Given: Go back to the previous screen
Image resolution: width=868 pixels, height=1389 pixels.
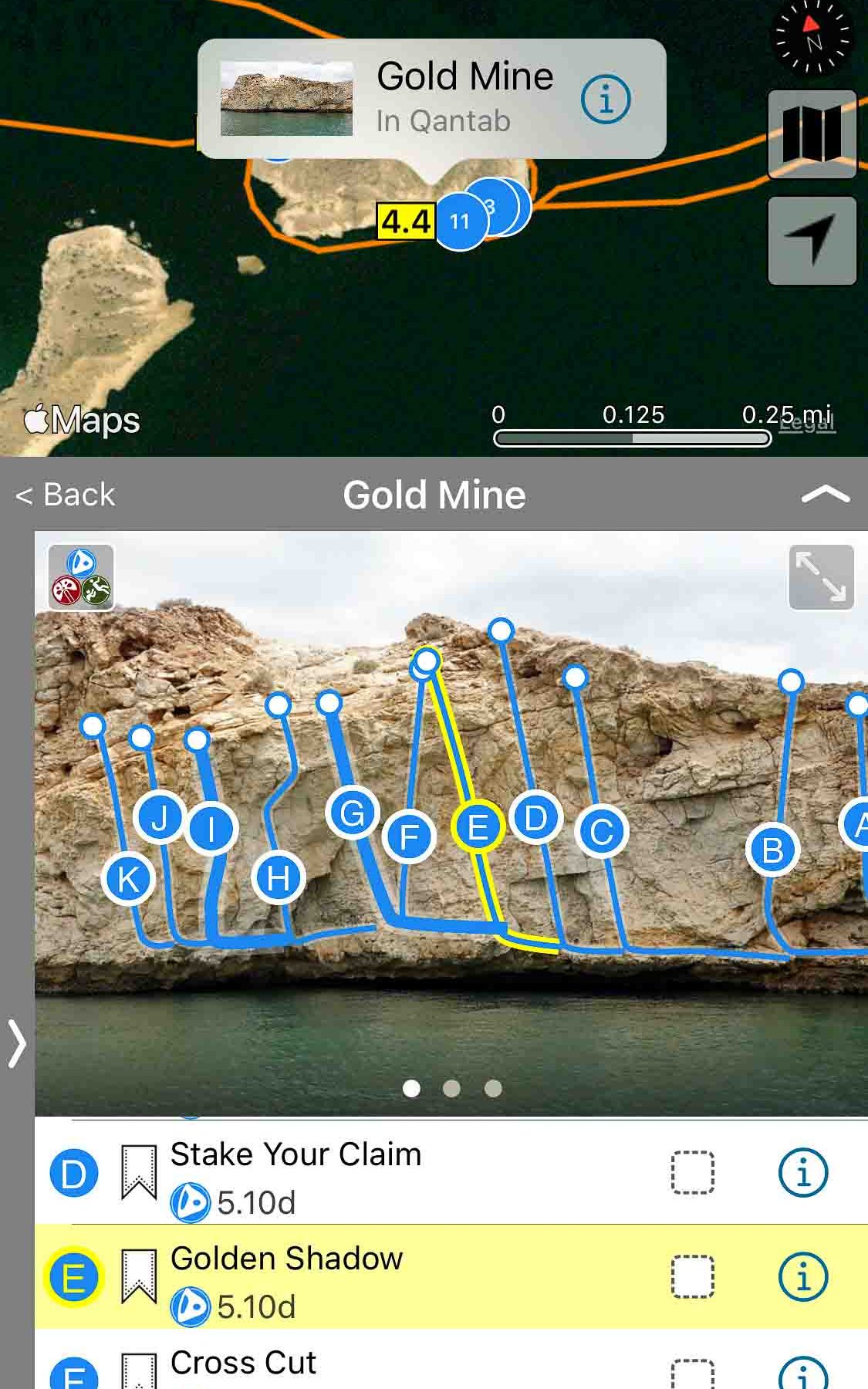Looking at the screenshot, I should (66, 495).
